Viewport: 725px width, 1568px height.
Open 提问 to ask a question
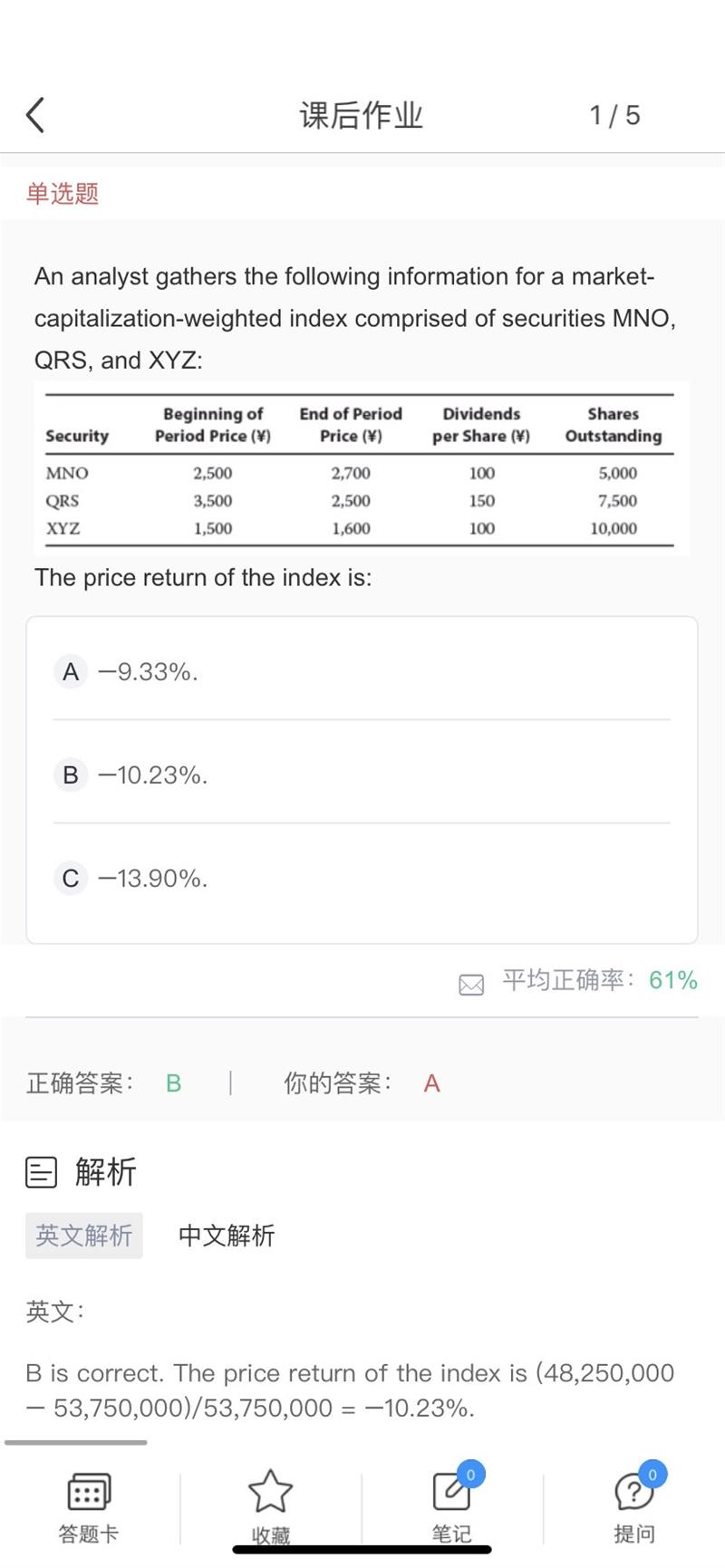pos(633,1507)
